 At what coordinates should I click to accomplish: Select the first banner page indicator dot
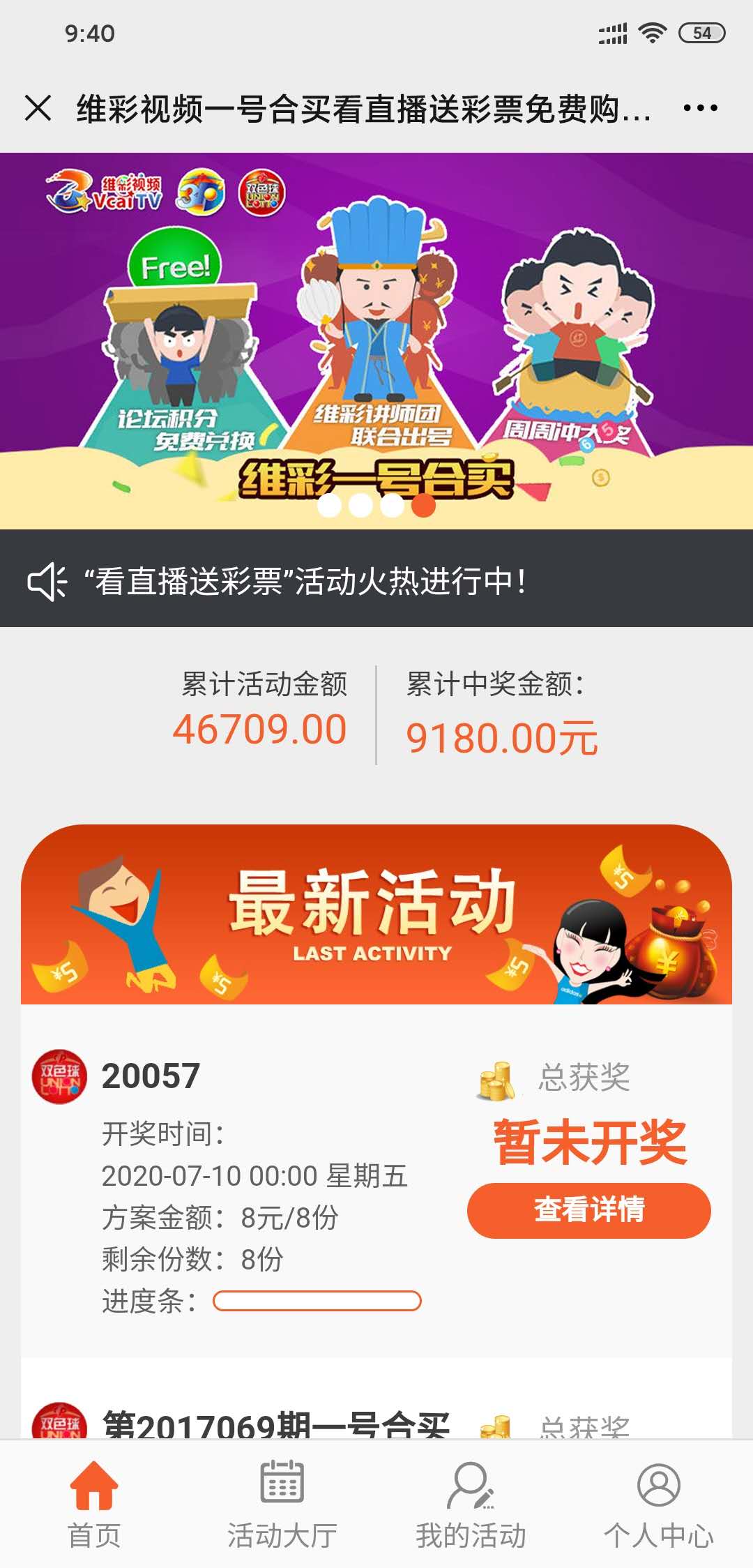pos(329,505)
